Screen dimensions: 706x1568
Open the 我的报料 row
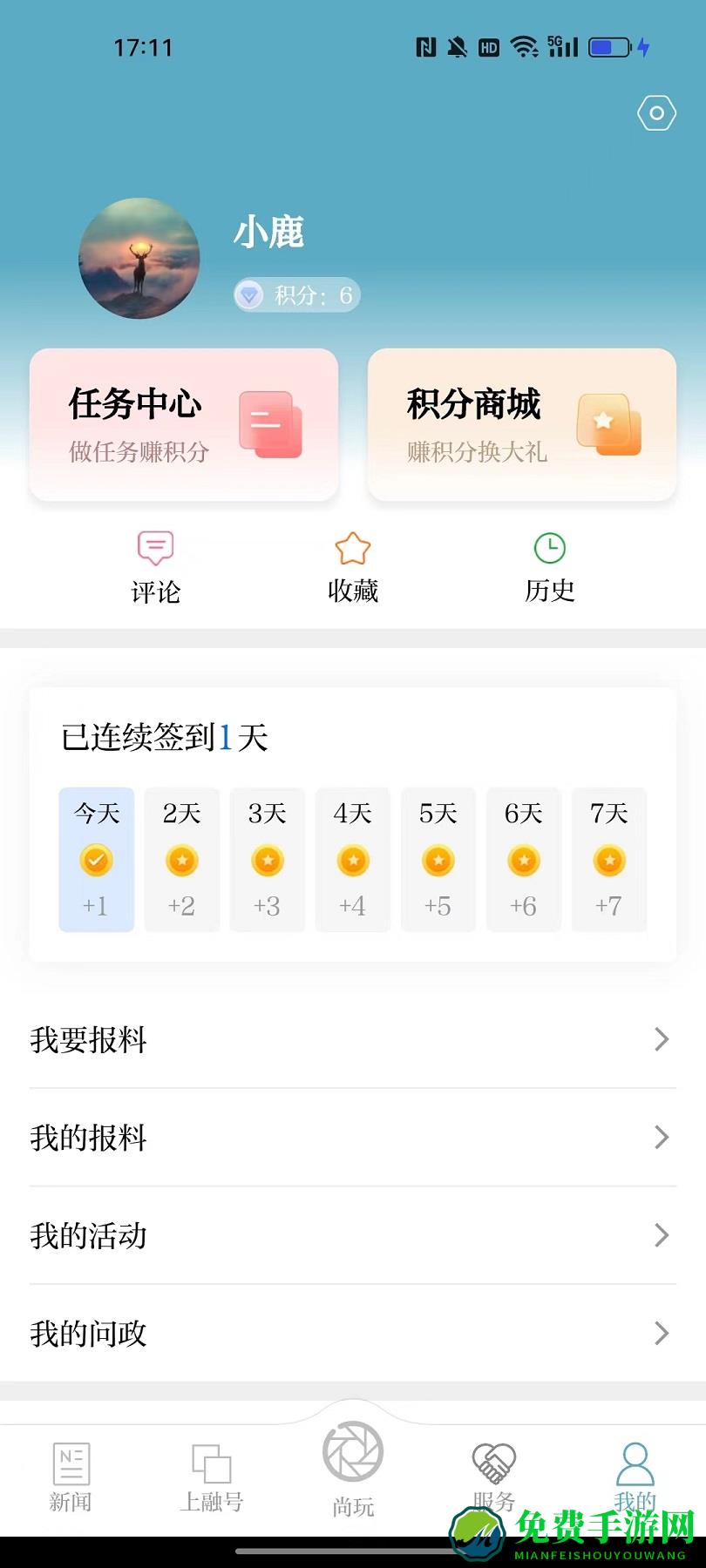click(353, 1138)
